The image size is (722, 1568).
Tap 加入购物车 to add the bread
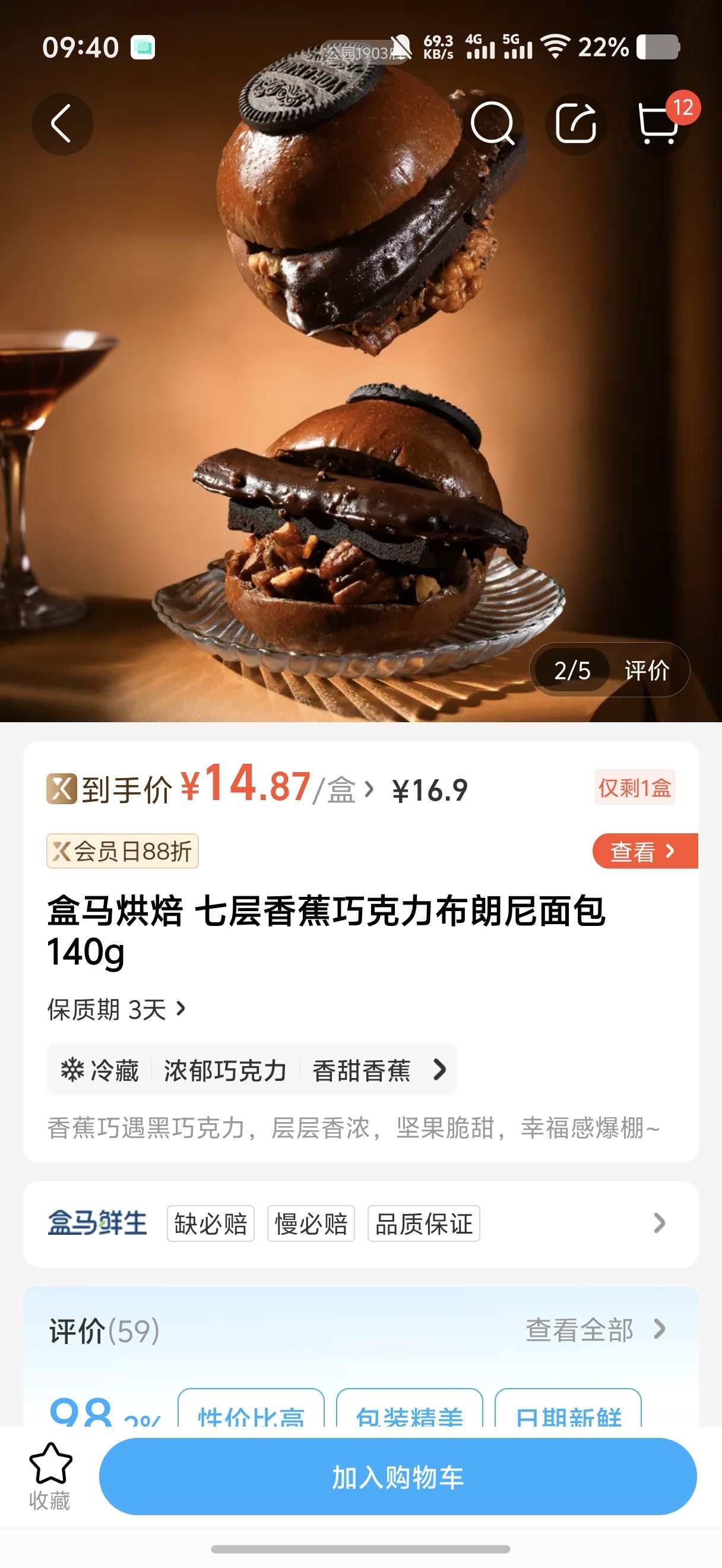tap(398, 1477)
